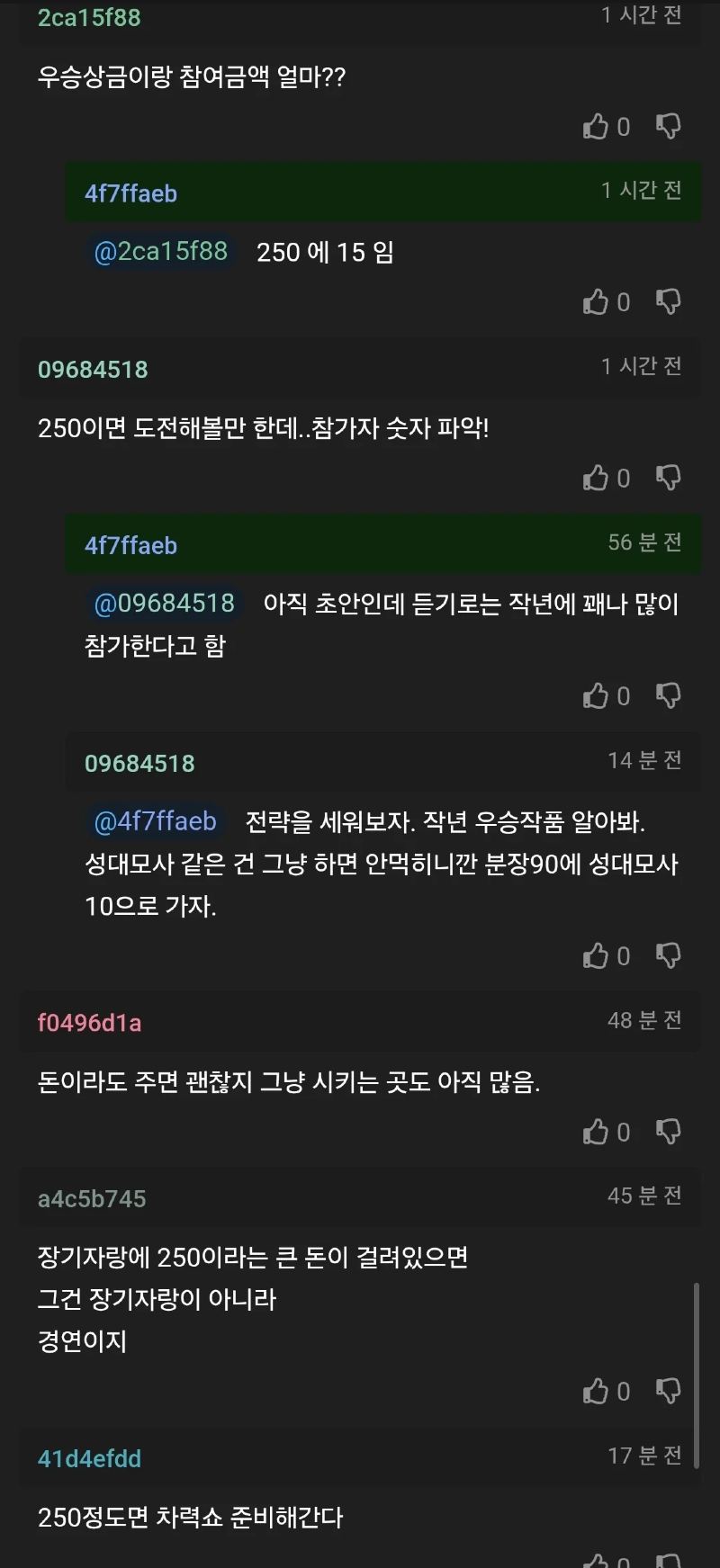Tap the @4f7ffaeb mention link
Screen dimensions: 720x1568
tap(156, 821)
